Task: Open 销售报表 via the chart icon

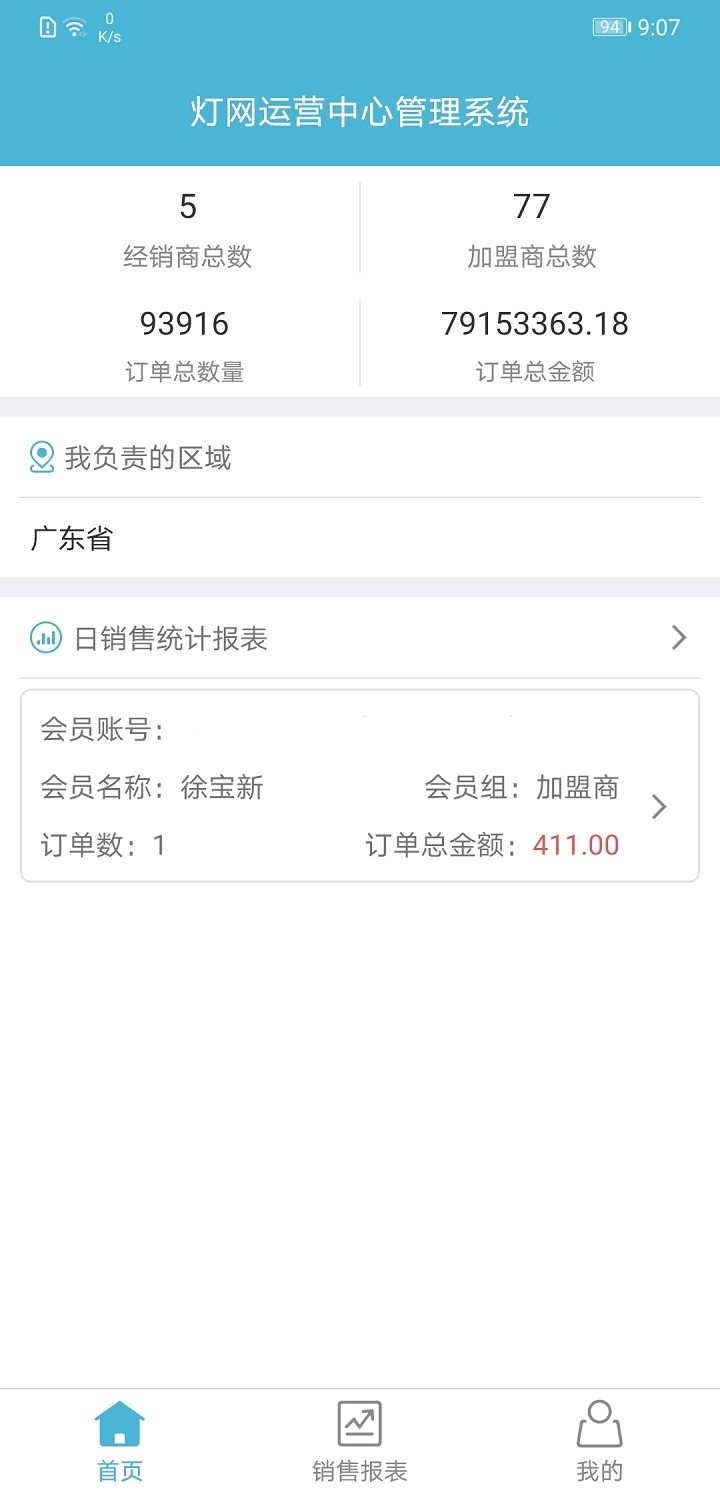Action: tap(359, 1421)
